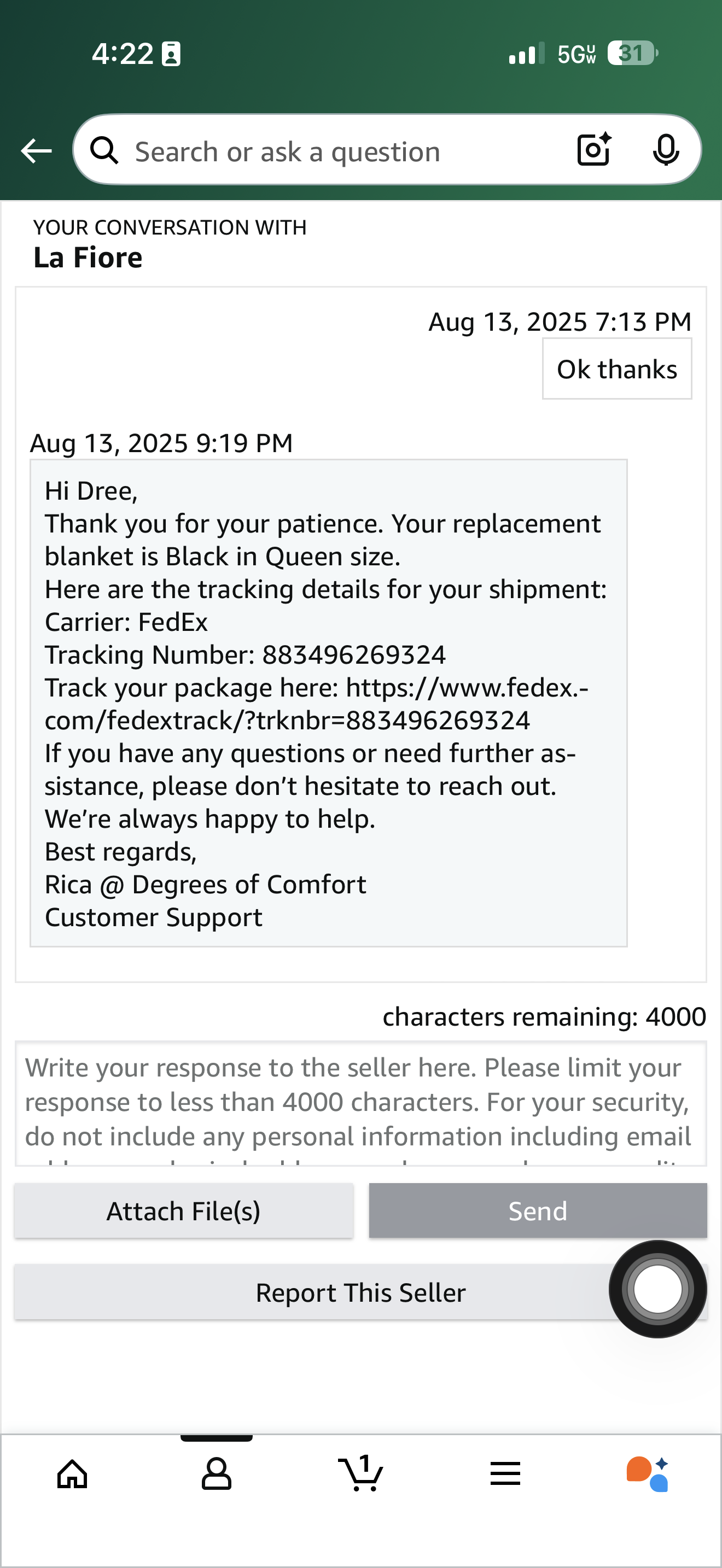Go back using the arrow icon
722x1568 pixels.
click(36, 150)
